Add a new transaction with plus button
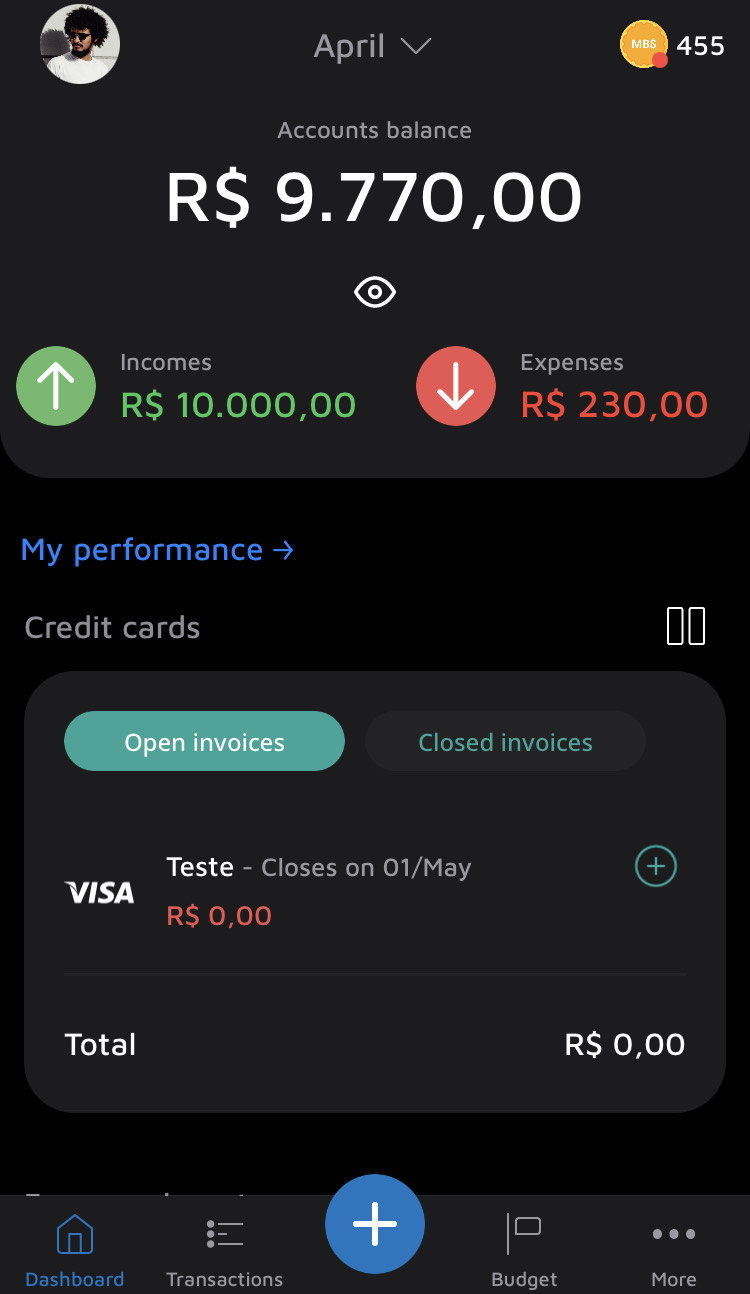750x1294 pixels. (x=375, y=1224)
